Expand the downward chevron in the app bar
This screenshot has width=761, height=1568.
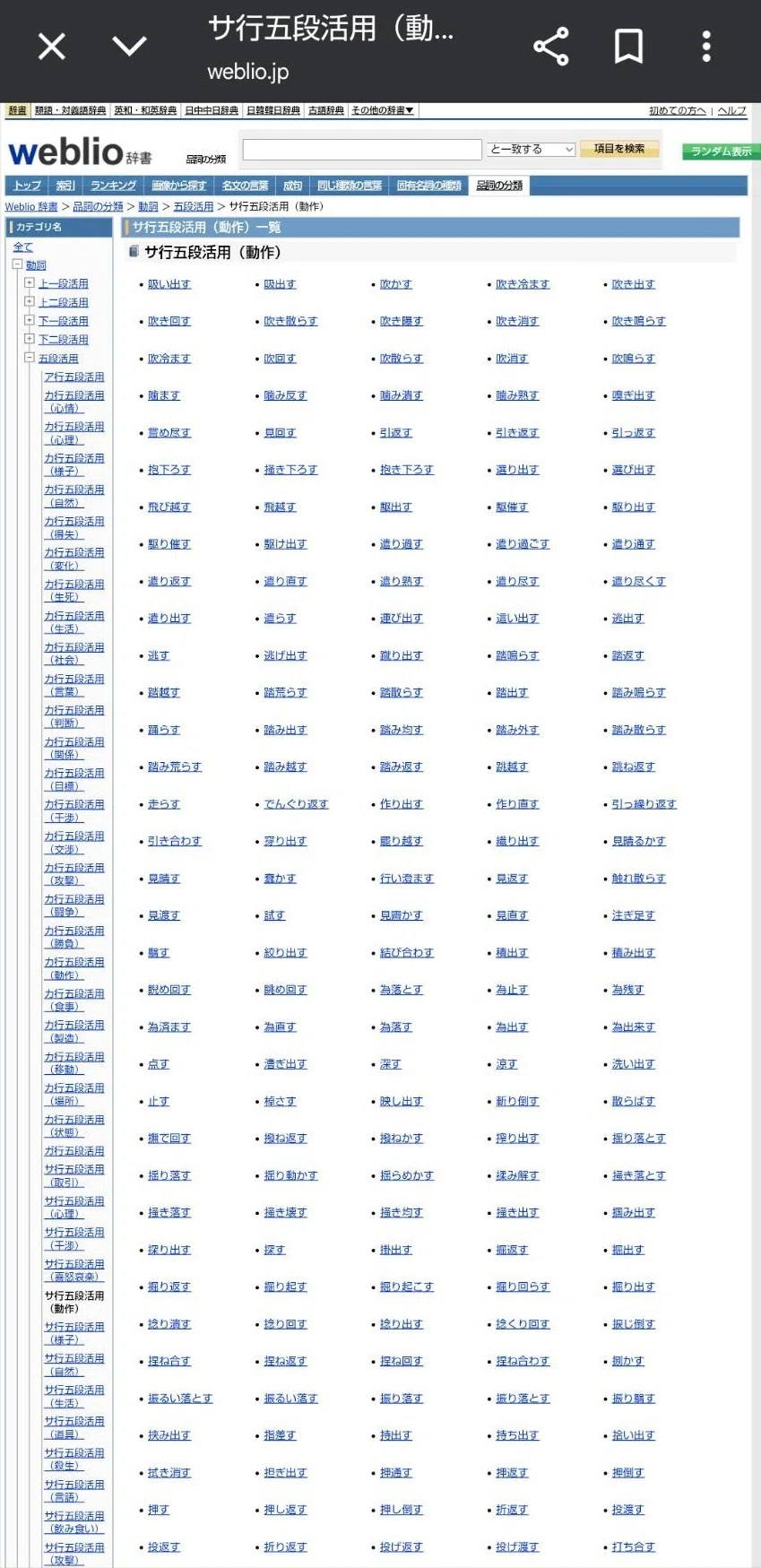click(129, 46)
